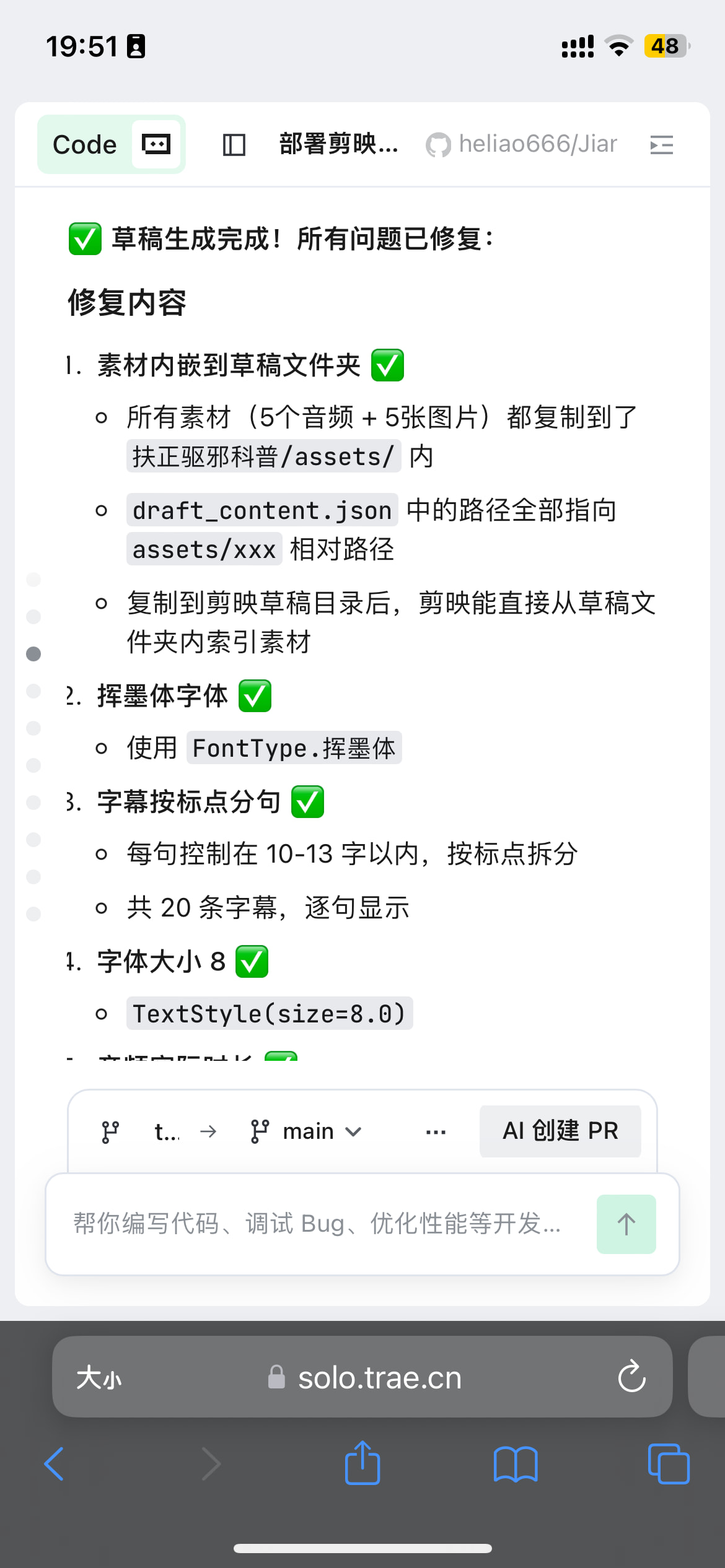Open Safari bookmarks

click(516, 1464)
